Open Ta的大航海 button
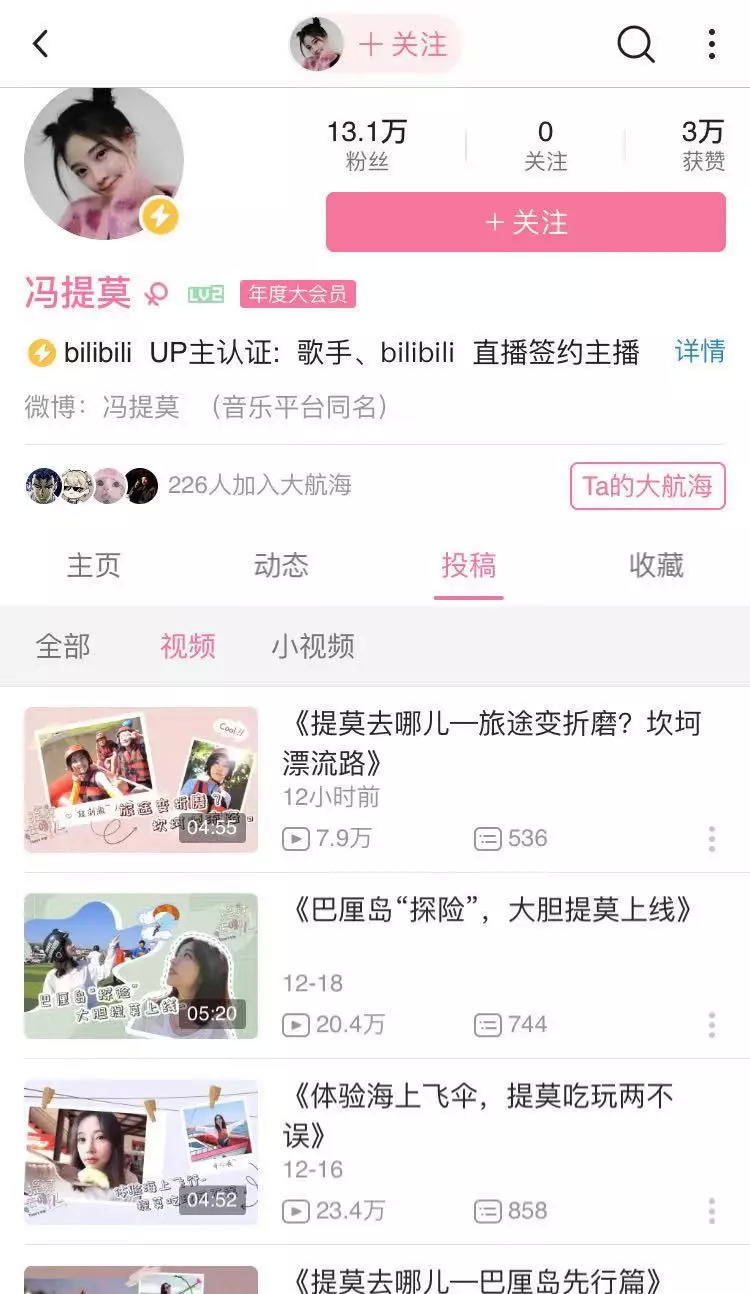750x1294 pixels. [647, 487]
